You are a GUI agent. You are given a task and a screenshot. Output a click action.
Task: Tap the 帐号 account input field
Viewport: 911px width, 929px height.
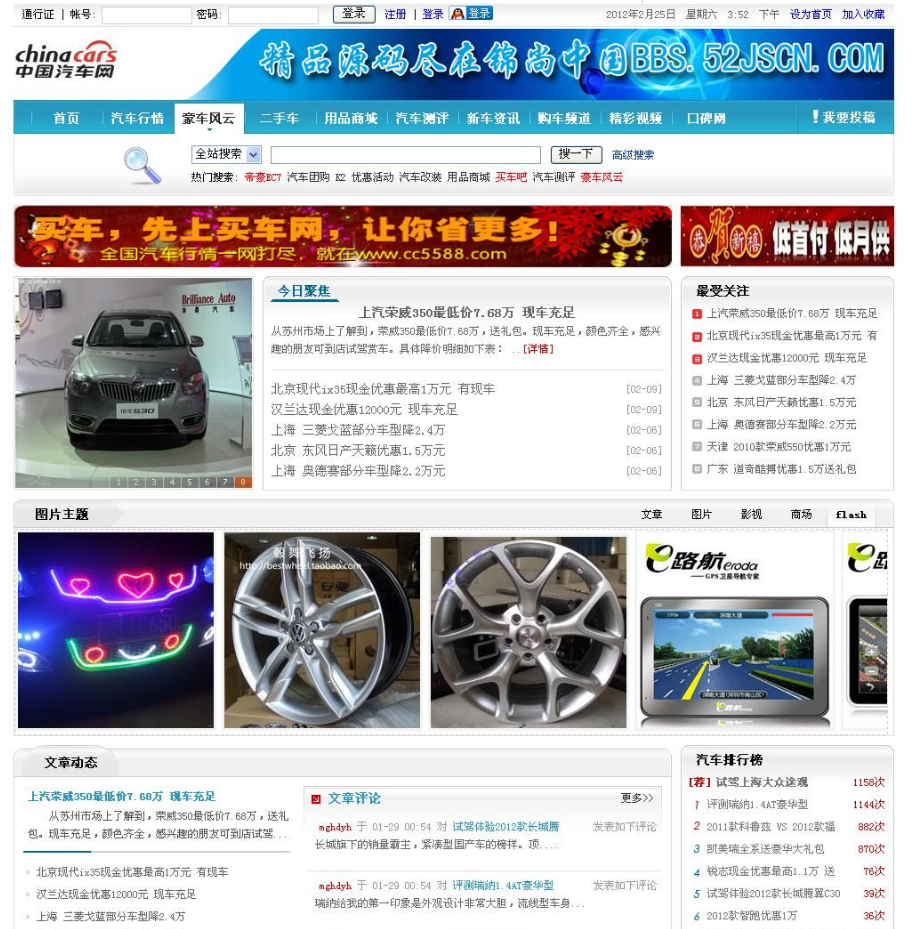click(146, 15)
